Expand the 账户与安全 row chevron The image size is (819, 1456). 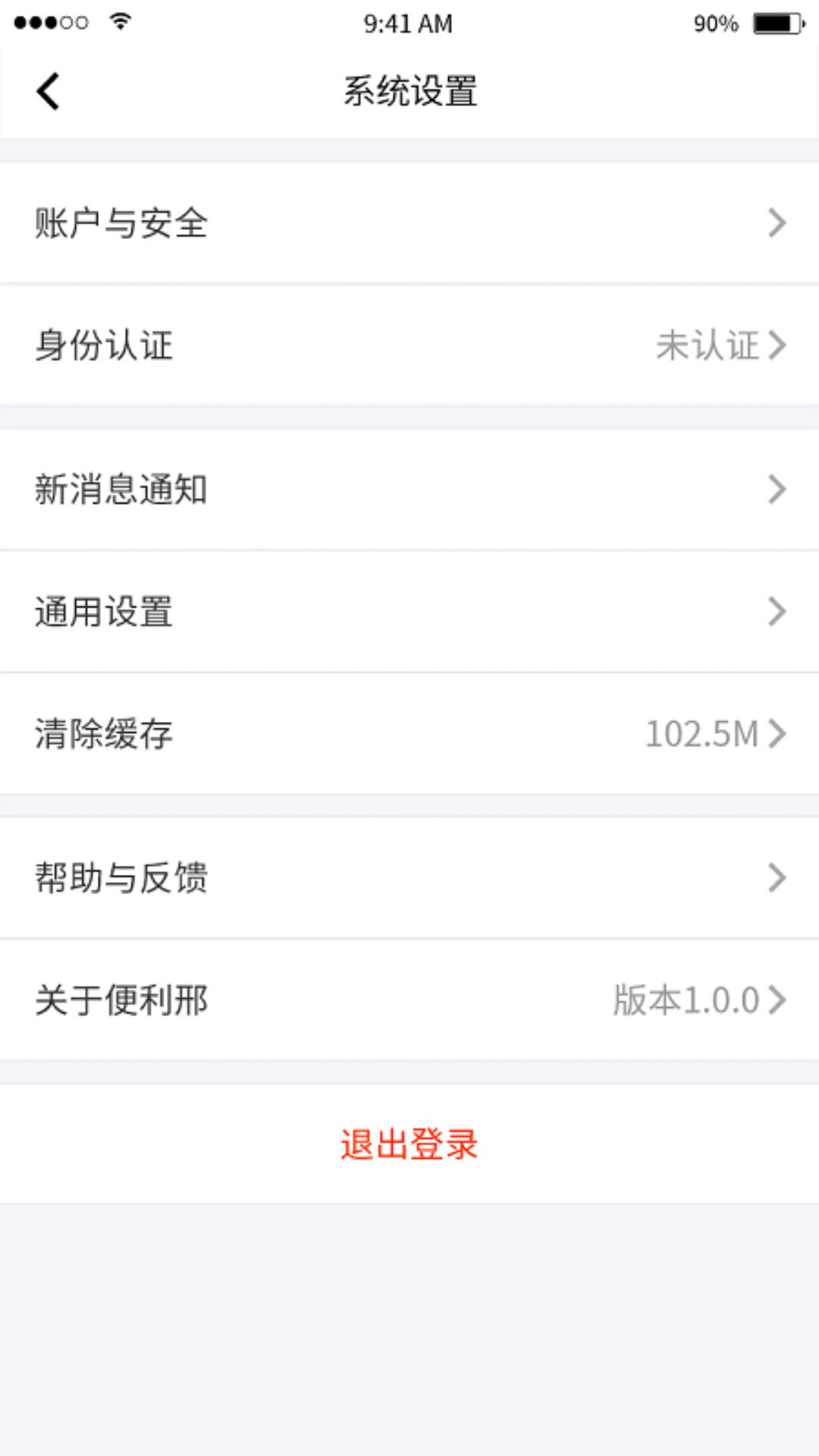point(777,222)
